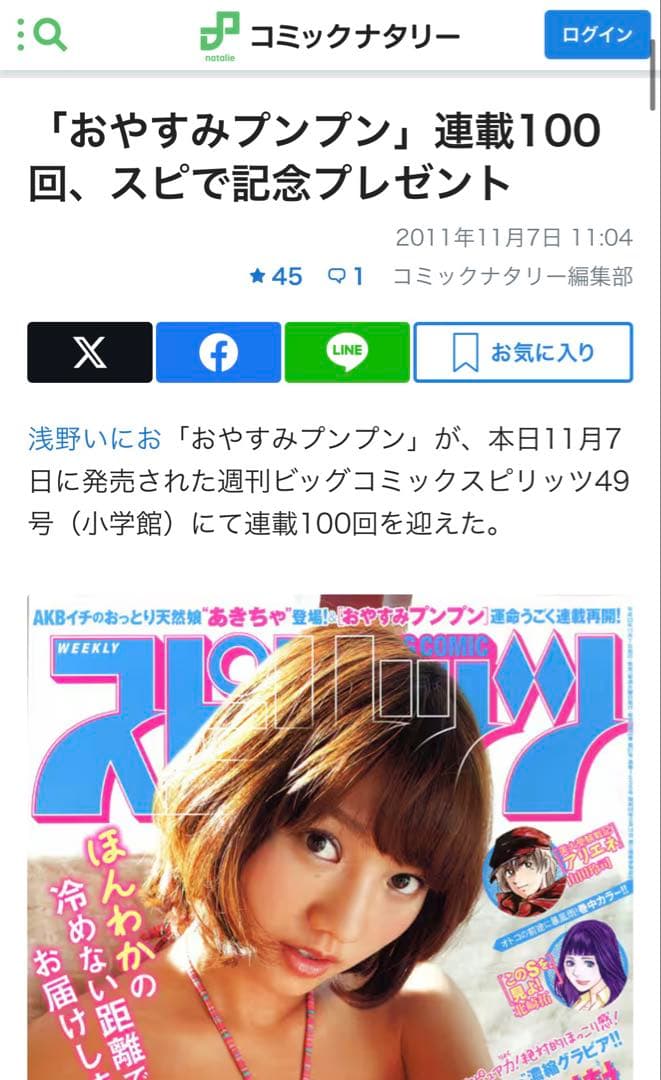This screenshot has height=1080, width=661.
Task: Tap the ログイン button
Action: point(596,35)
